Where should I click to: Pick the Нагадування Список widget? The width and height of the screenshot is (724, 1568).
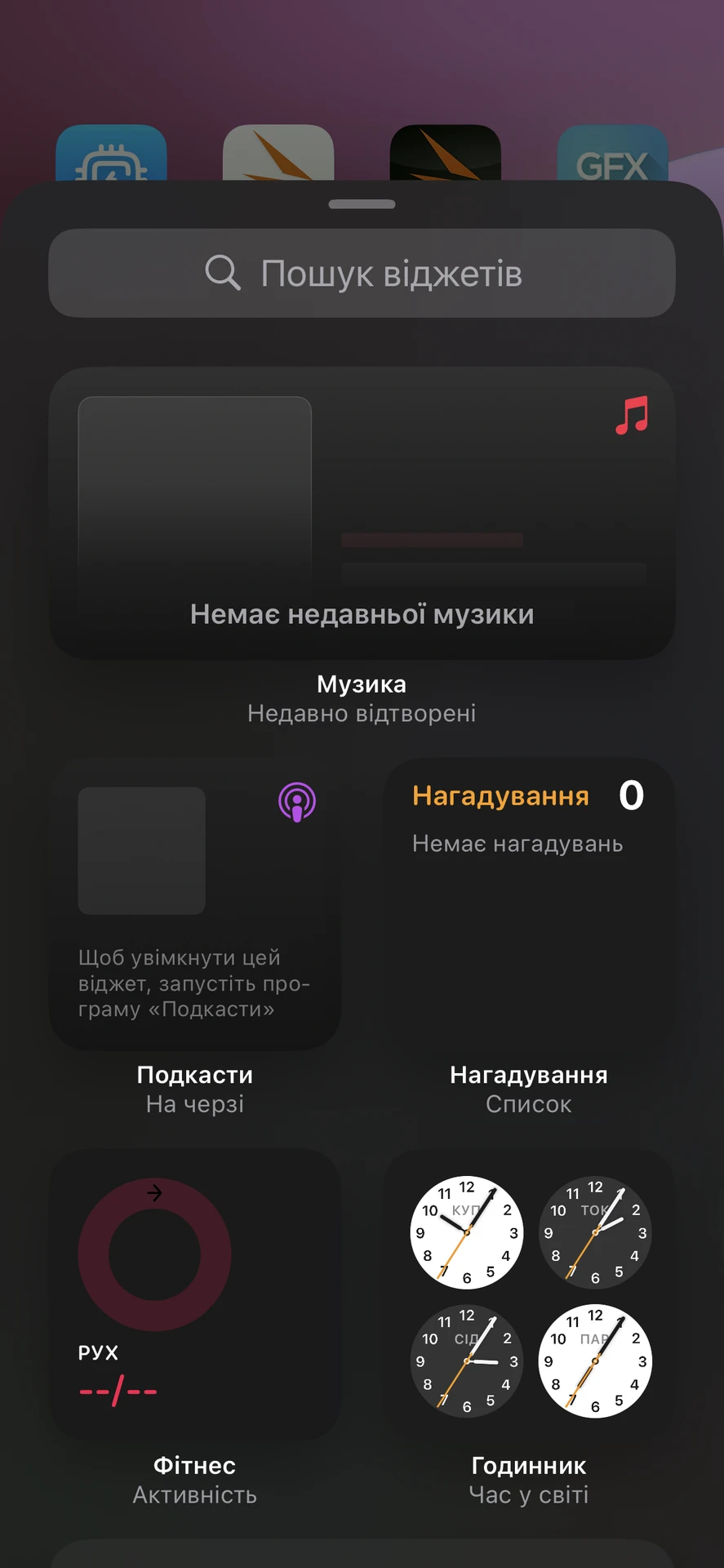529,903
